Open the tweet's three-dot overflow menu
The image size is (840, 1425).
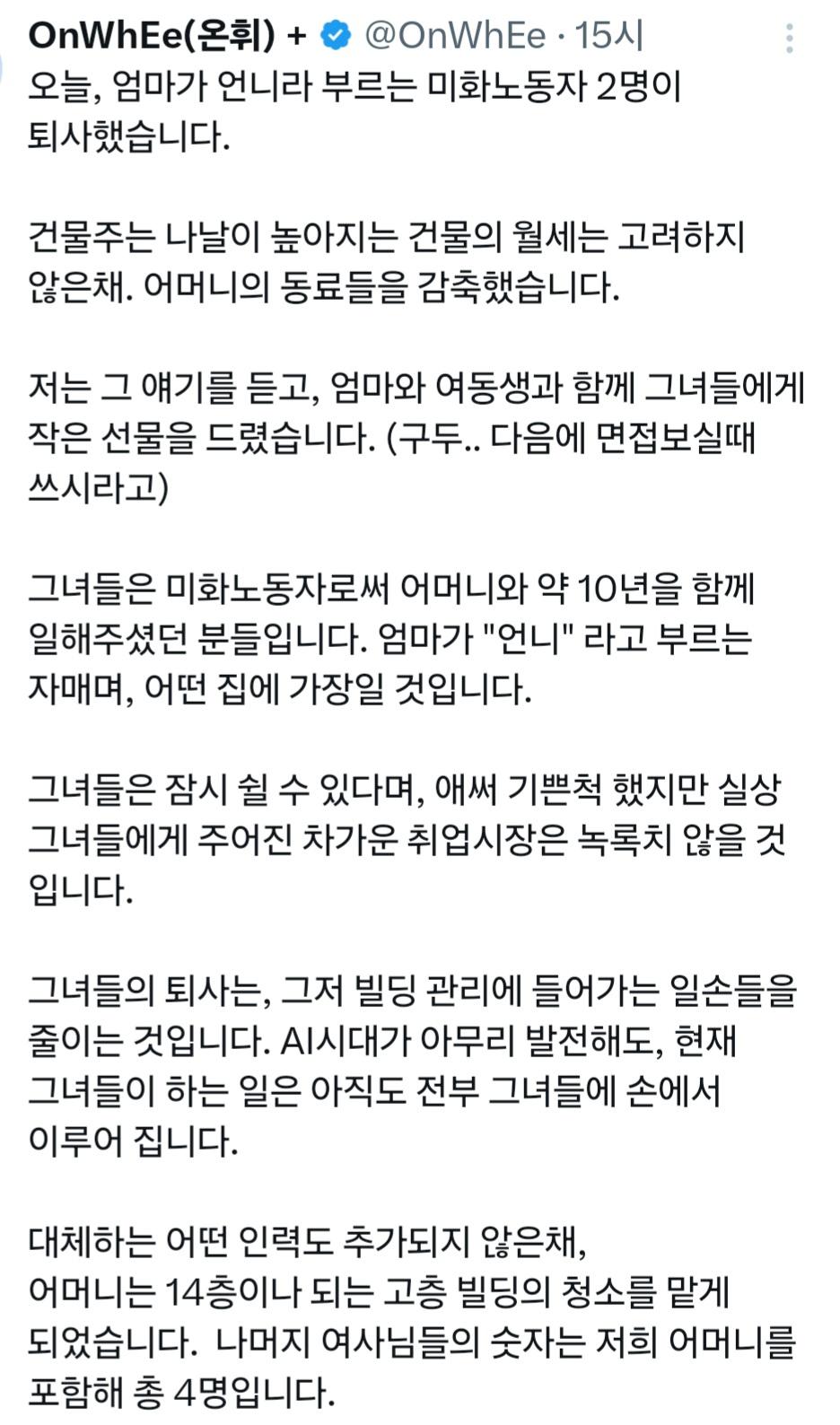[789, 38]
